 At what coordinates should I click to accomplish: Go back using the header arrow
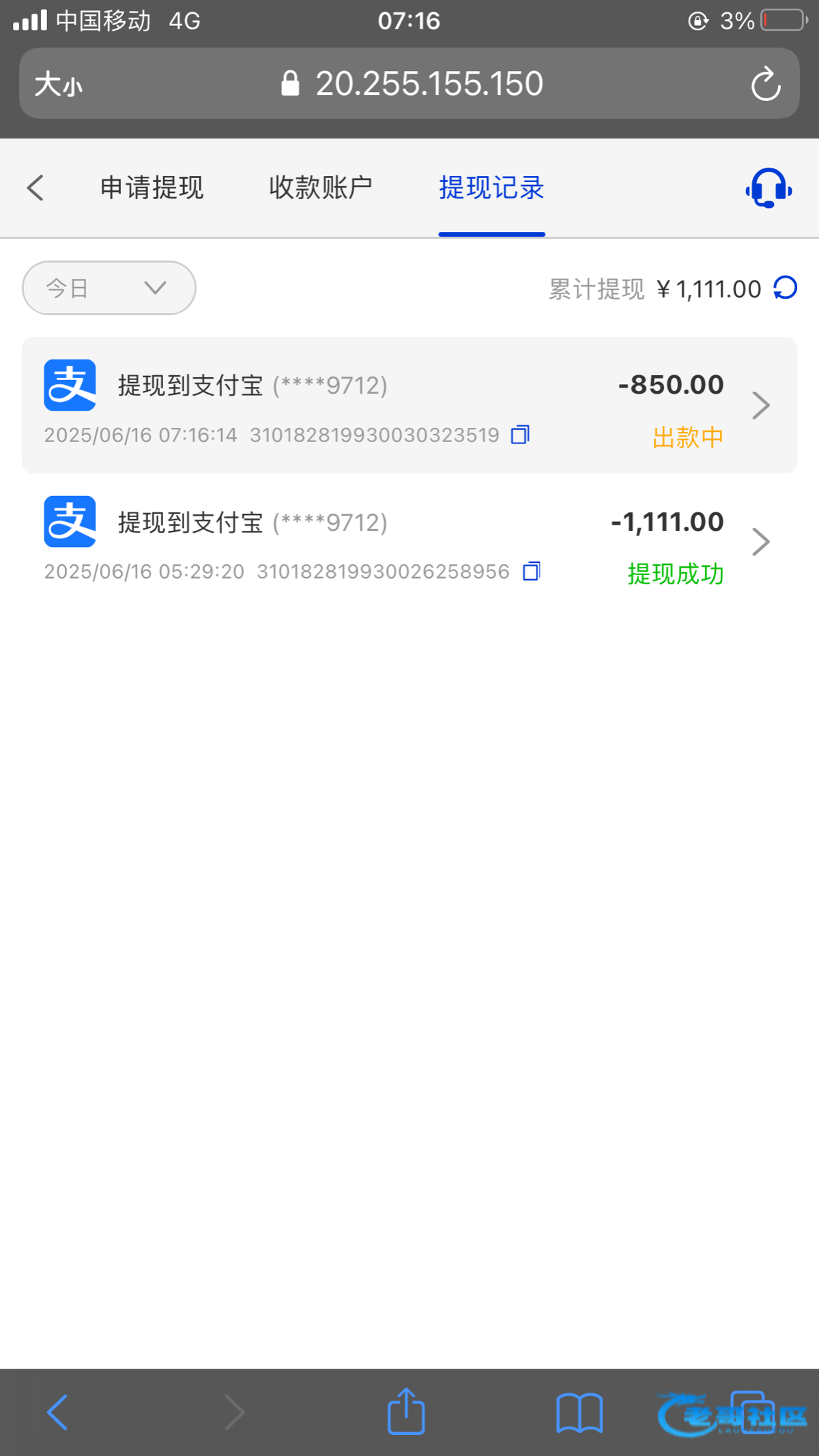pos(35,188)
